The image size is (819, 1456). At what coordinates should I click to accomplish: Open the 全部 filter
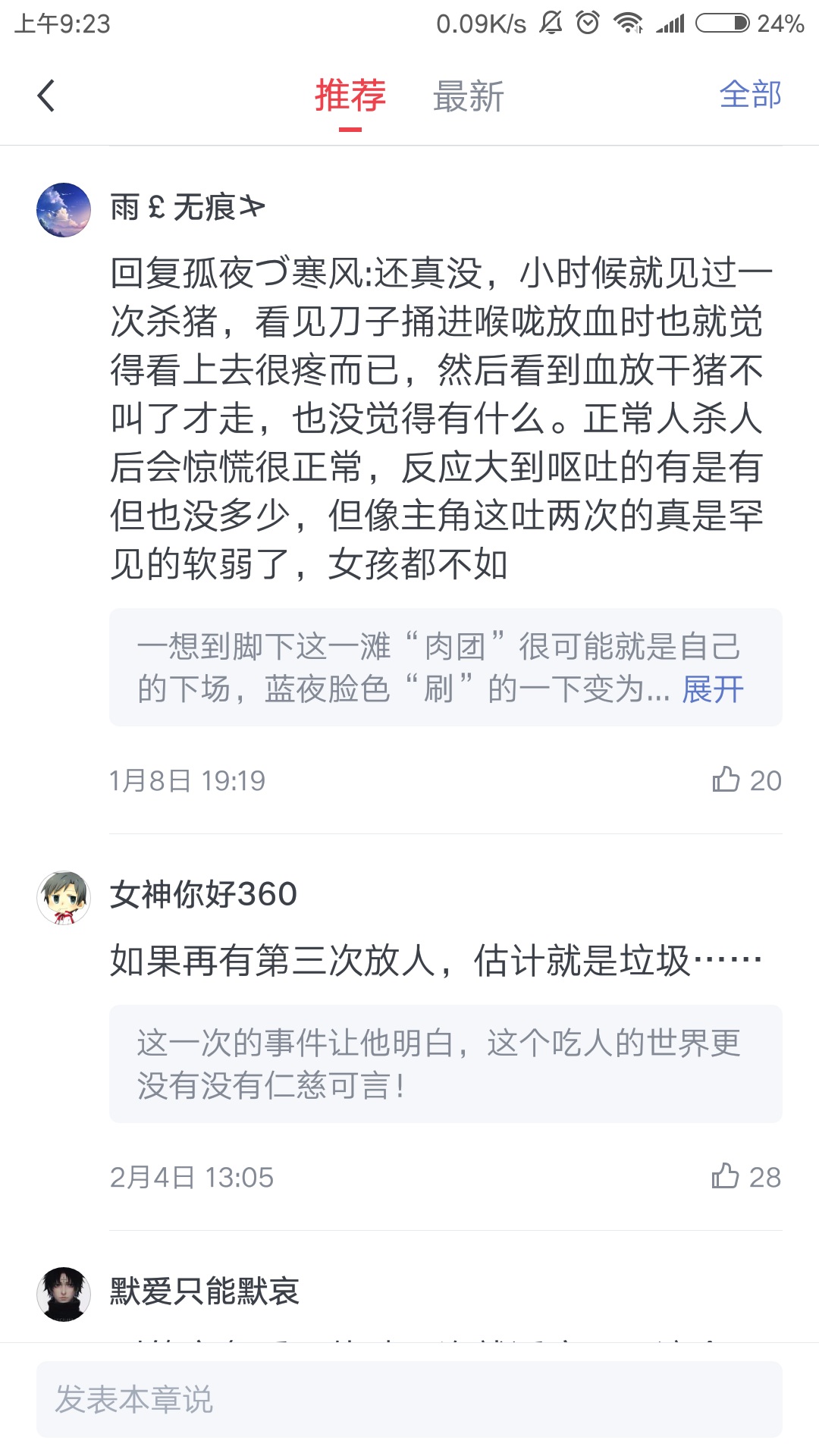pyautogui.click(x=750, y=95)
